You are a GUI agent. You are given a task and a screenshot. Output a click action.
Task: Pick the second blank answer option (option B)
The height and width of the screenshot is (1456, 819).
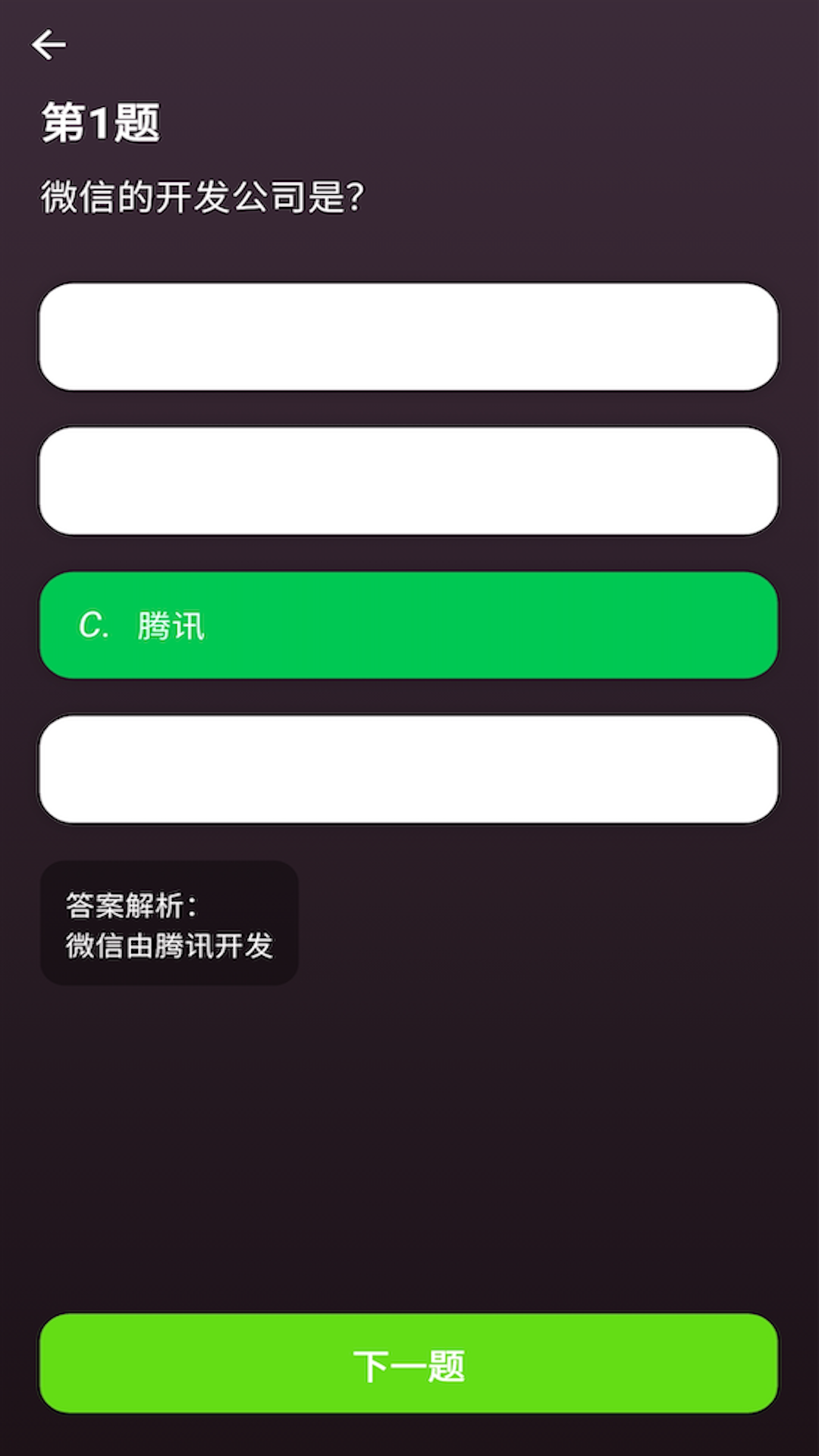[408, 479]
